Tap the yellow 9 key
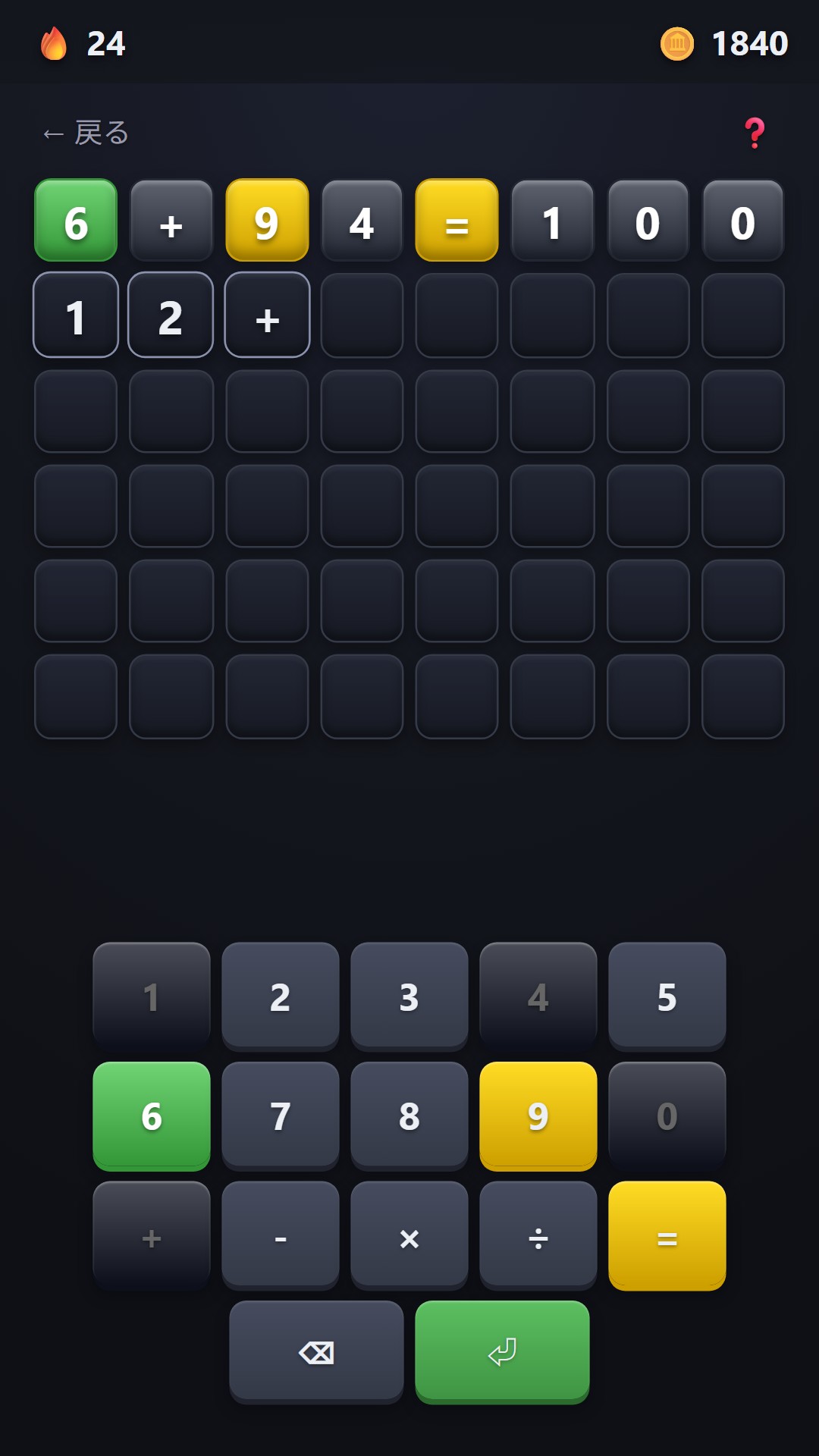The width and height of the screenshot is (819, 1456). tap(538, 1116)
